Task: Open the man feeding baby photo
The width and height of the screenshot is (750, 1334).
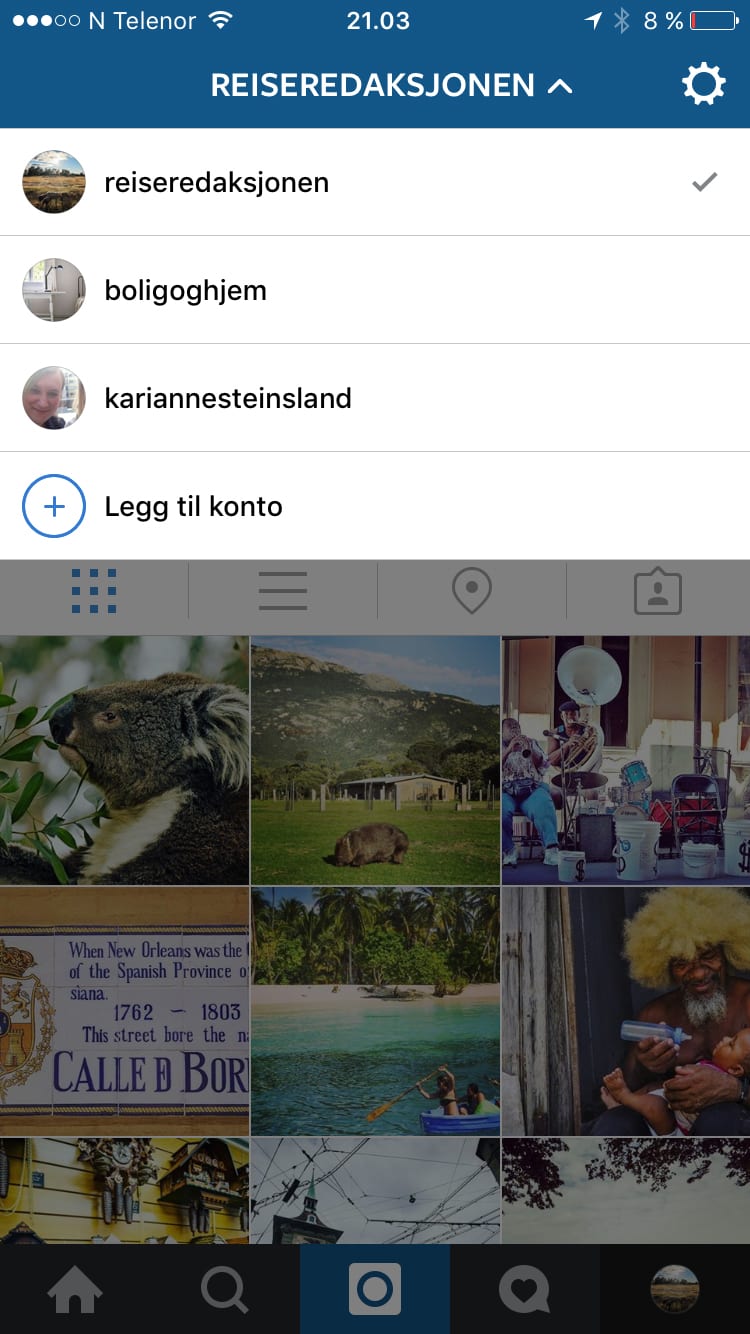Action: 626,1012
